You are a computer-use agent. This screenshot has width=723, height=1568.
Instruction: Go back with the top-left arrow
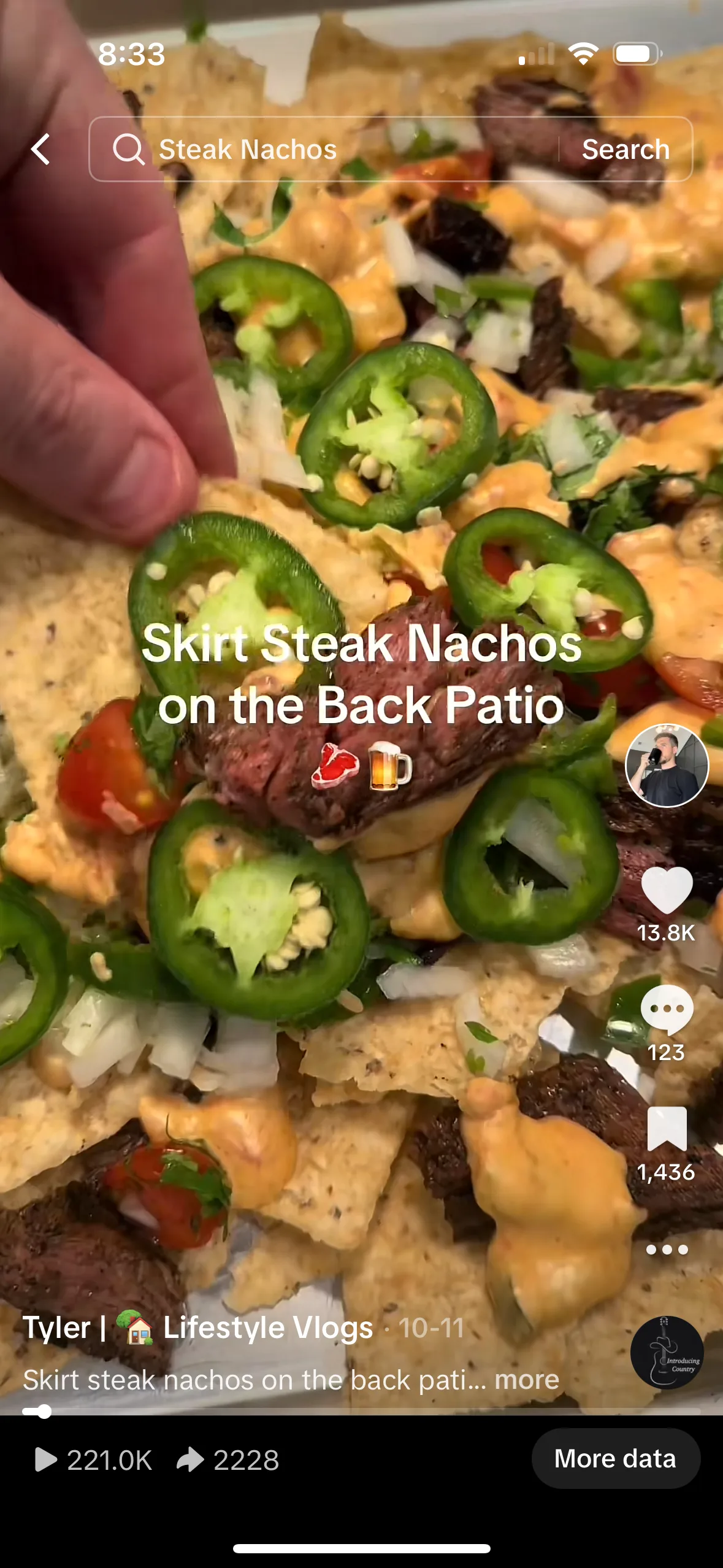point(40,150)
